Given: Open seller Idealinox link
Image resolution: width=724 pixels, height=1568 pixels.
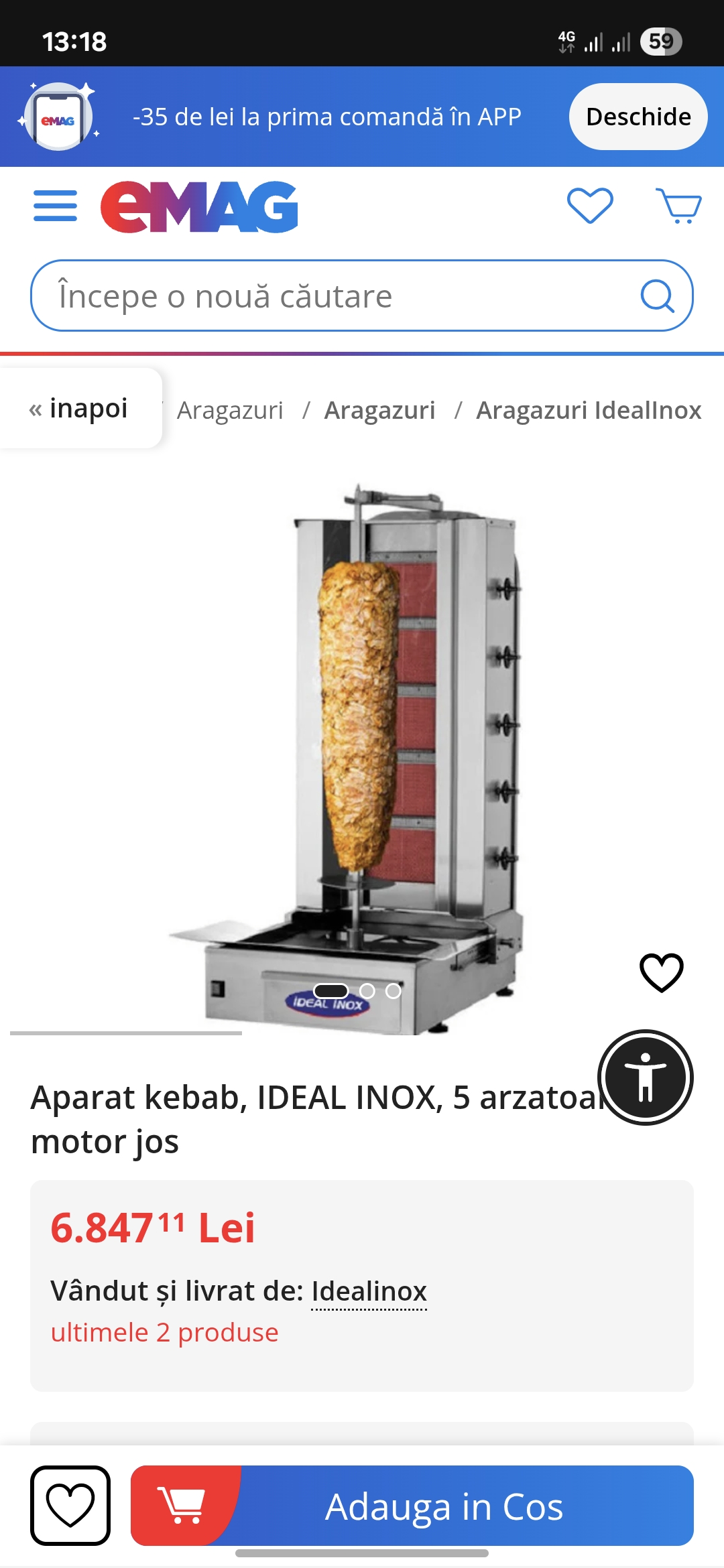Looking at the screenshot, I should point(369,1291).
